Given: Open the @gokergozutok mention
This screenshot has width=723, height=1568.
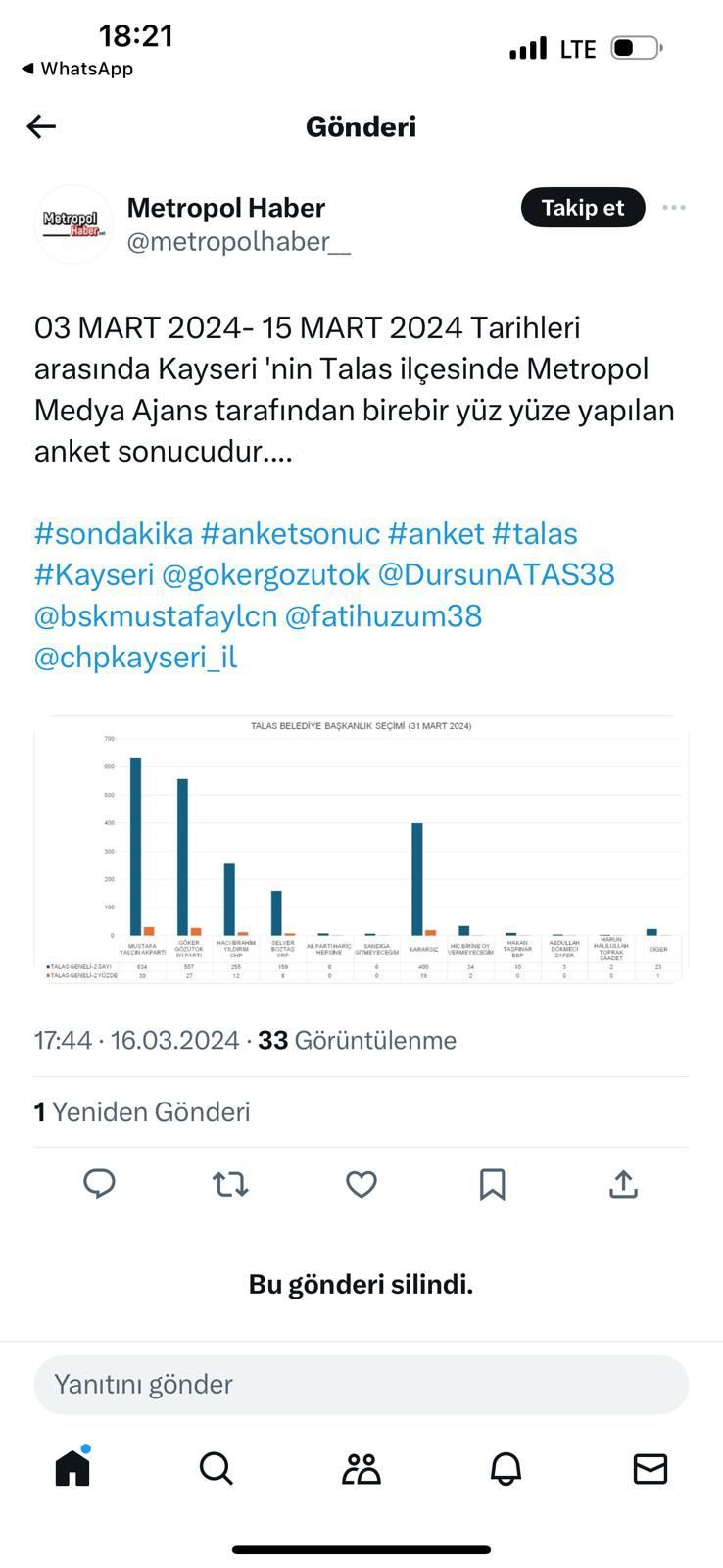Looking at the screenshot, I should point(265,575).
